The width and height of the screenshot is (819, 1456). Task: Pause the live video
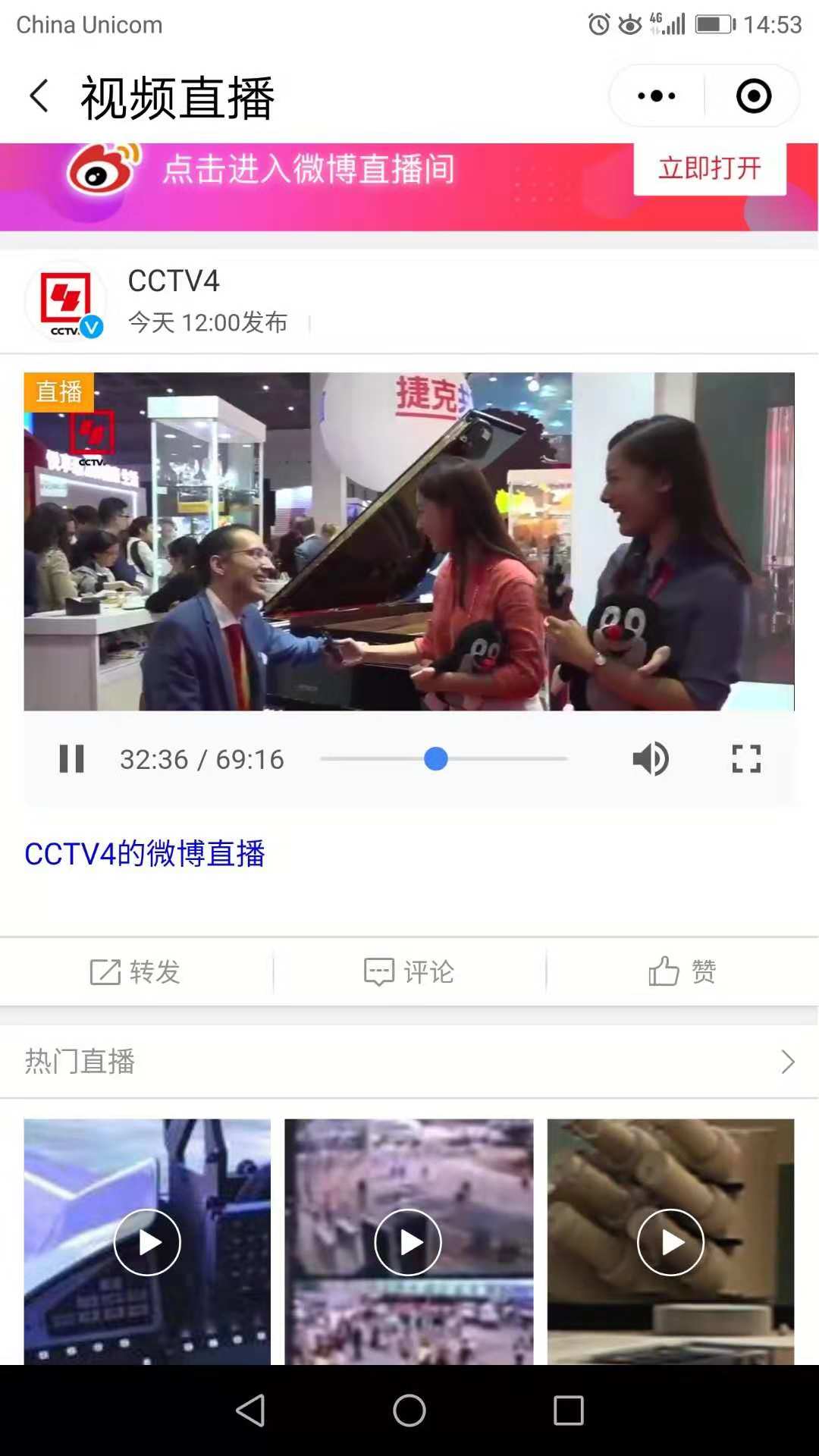pos(72,759)
